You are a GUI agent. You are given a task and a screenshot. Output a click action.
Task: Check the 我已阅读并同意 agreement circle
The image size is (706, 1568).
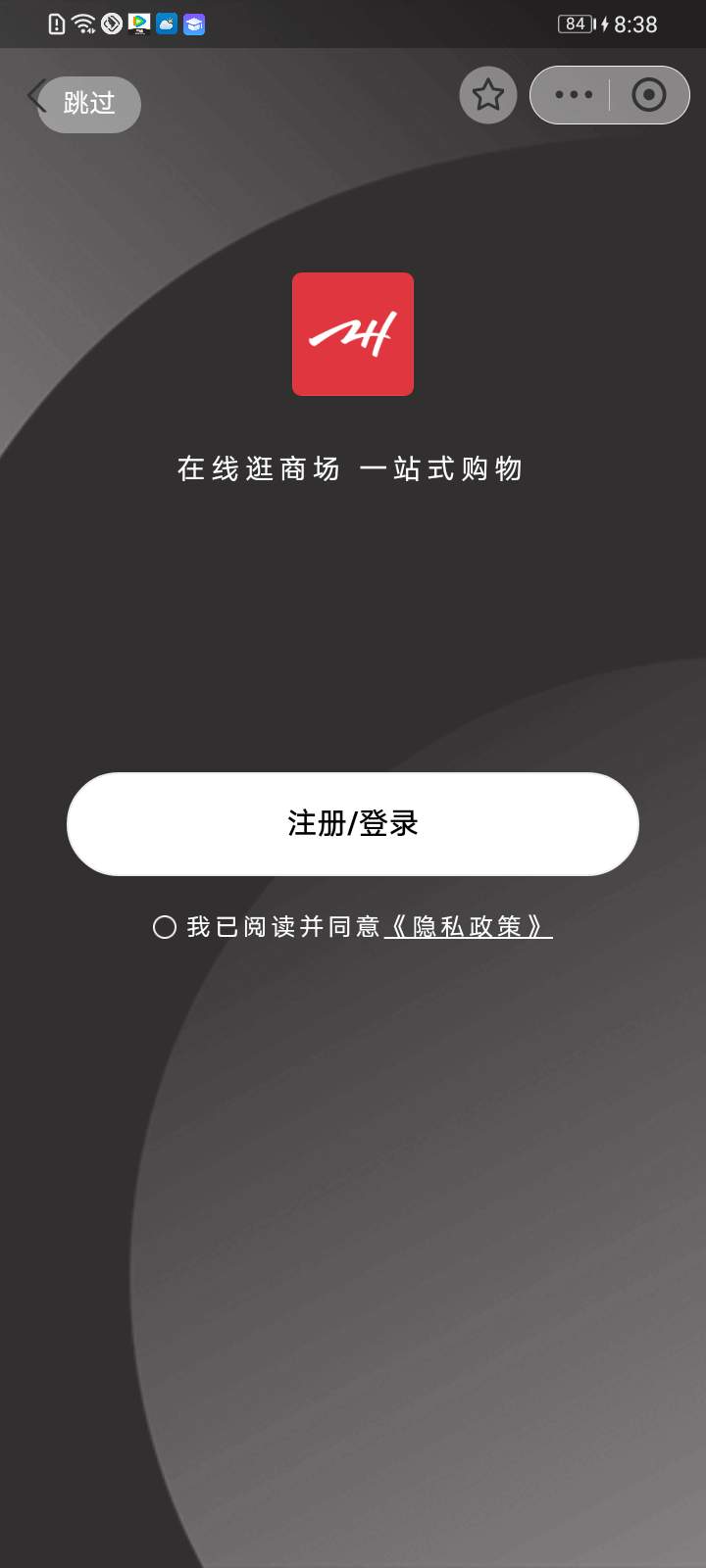(165, 927)
